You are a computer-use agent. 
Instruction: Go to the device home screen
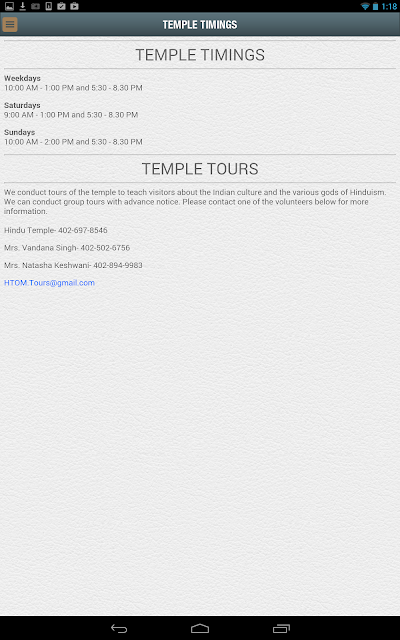200,629
